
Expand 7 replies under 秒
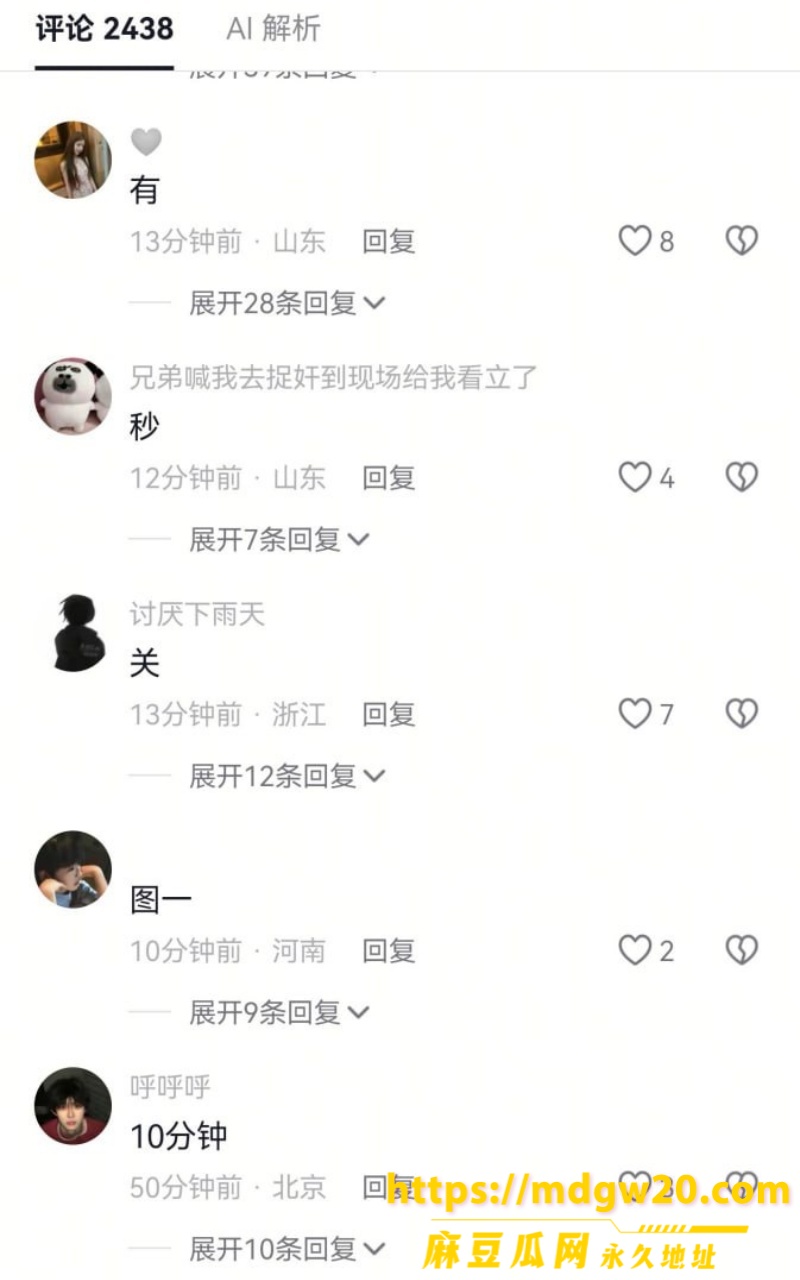pyautogui.click(x=279, y=540)
